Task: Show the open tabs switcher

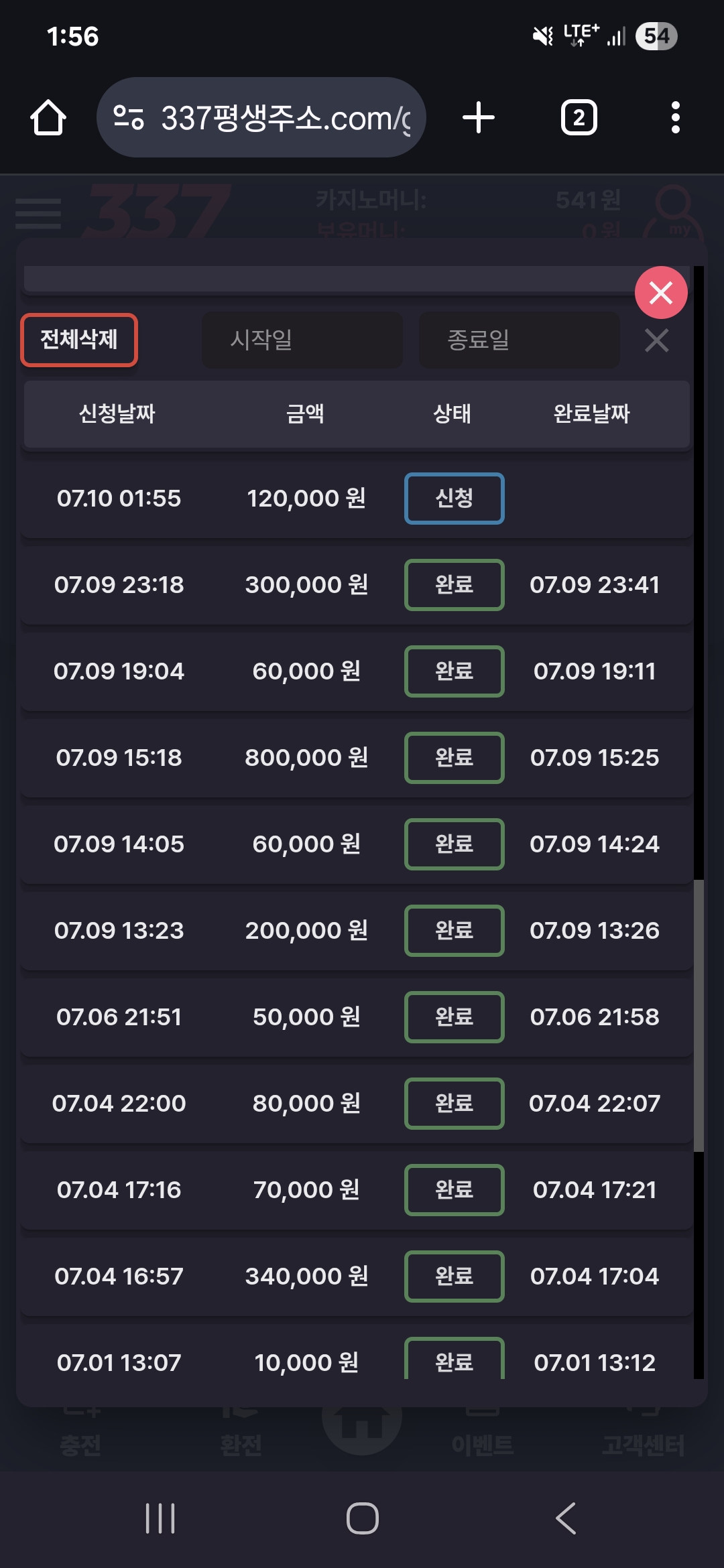Action: [x=579, y=118]
